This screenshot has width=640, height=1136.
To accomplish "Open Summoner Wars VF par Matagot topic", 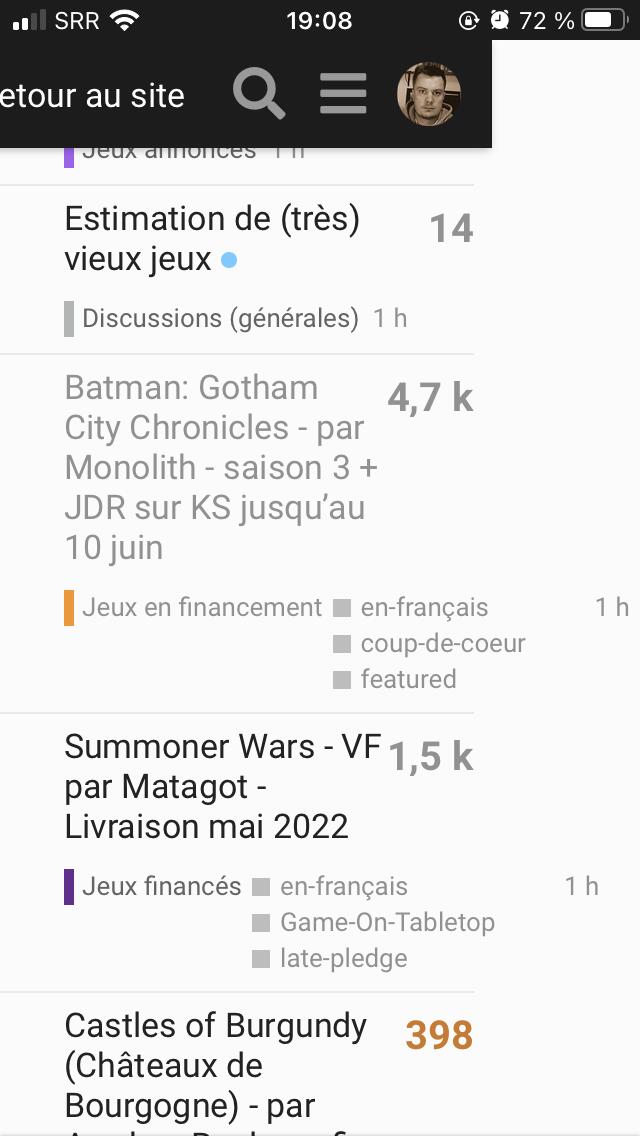I will [223, 787].
